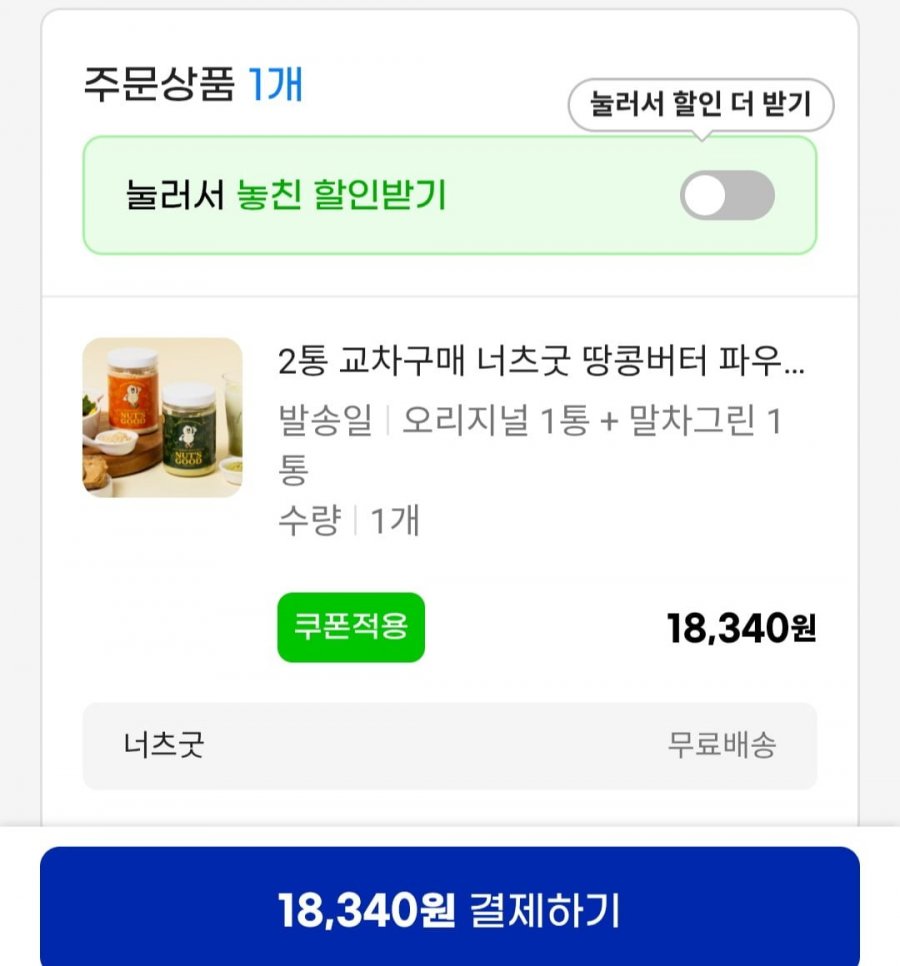Tap the green 쿠폰적용 button
This screenshot has width=900, height=966.
[351, 627]
